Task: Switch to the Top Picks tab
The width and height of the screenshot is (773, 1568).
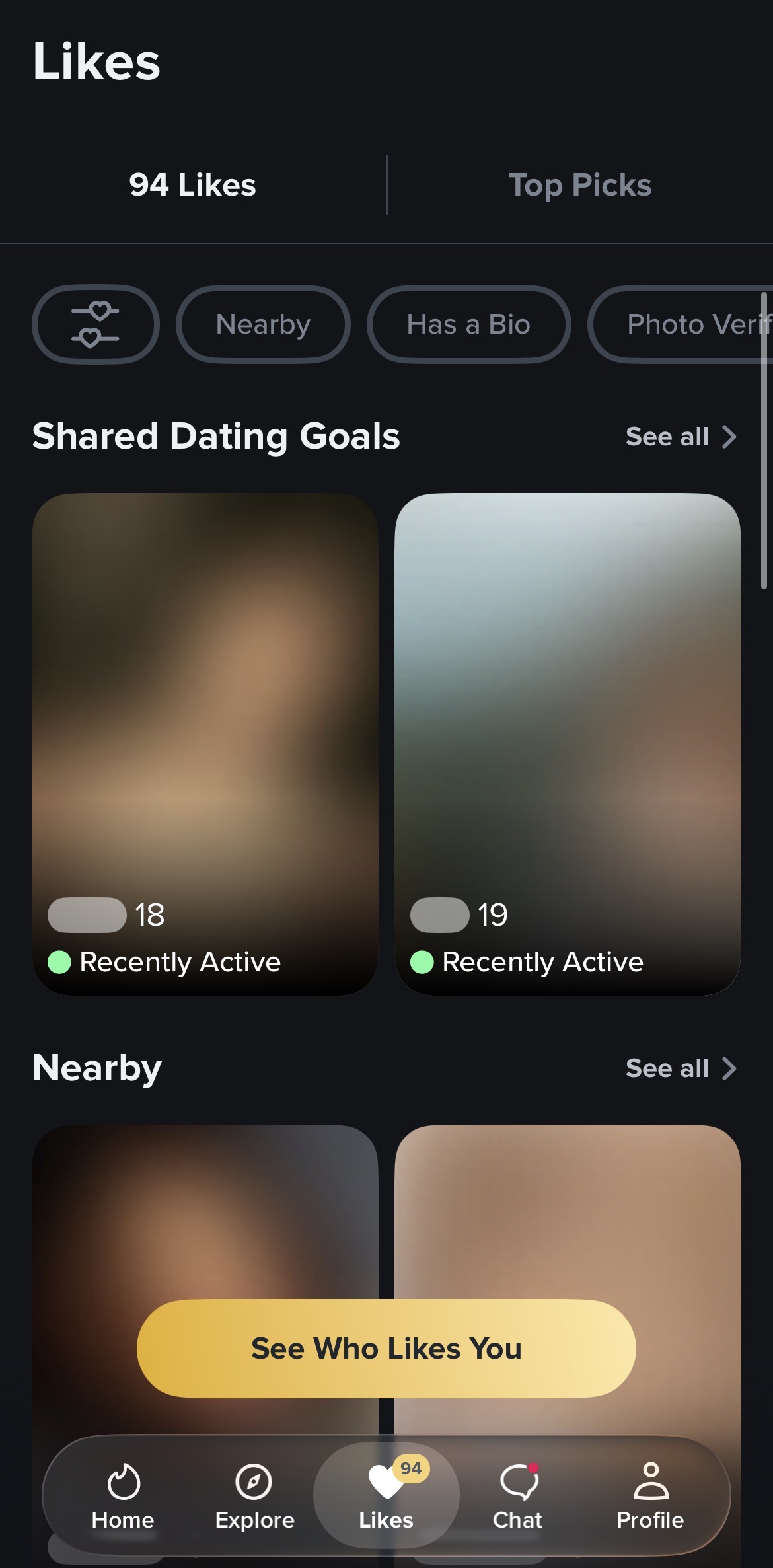Action: click(579, 185)
